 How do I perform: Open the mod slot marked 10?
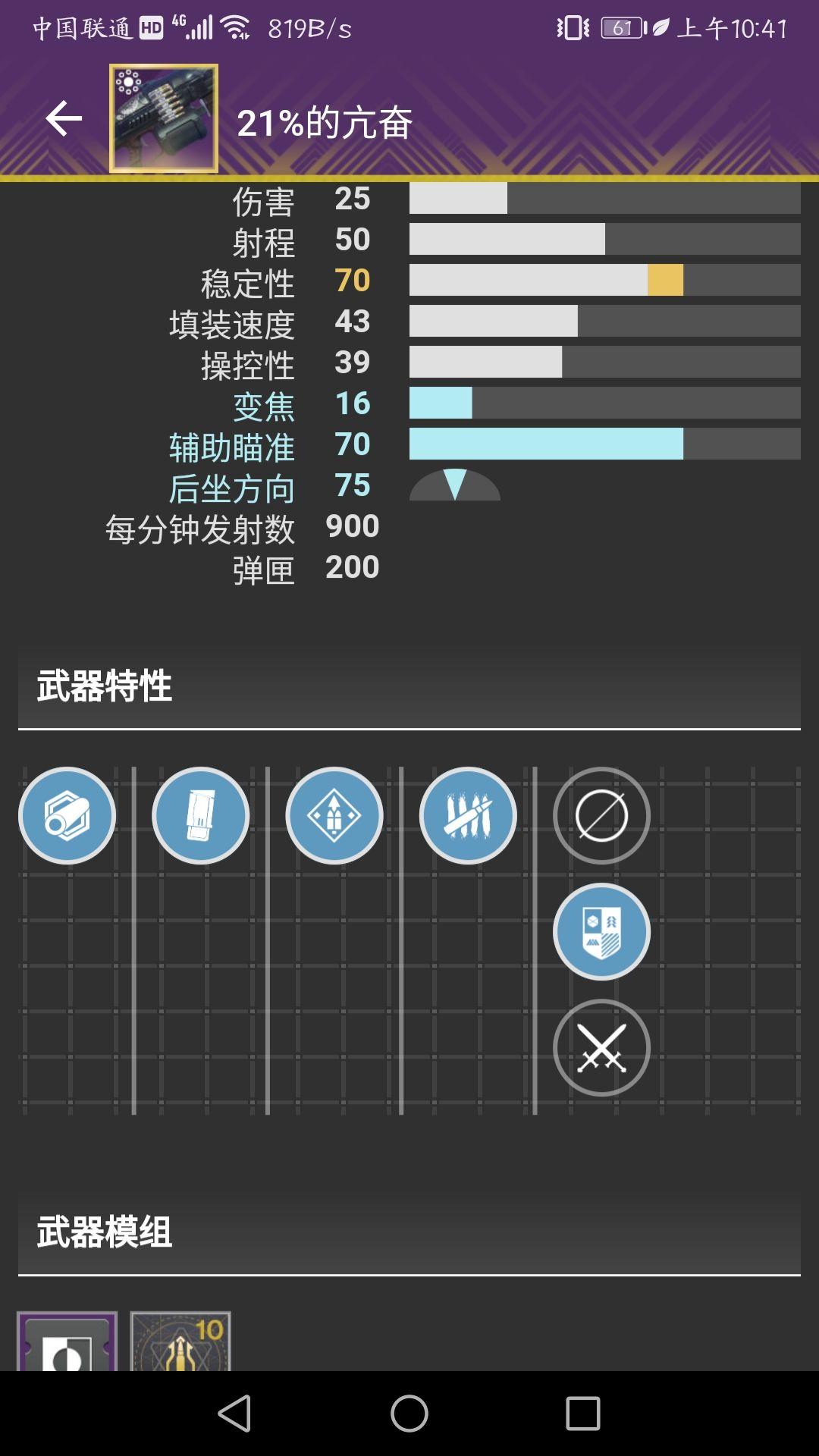pyautogui.click(x=180, y=1342)
